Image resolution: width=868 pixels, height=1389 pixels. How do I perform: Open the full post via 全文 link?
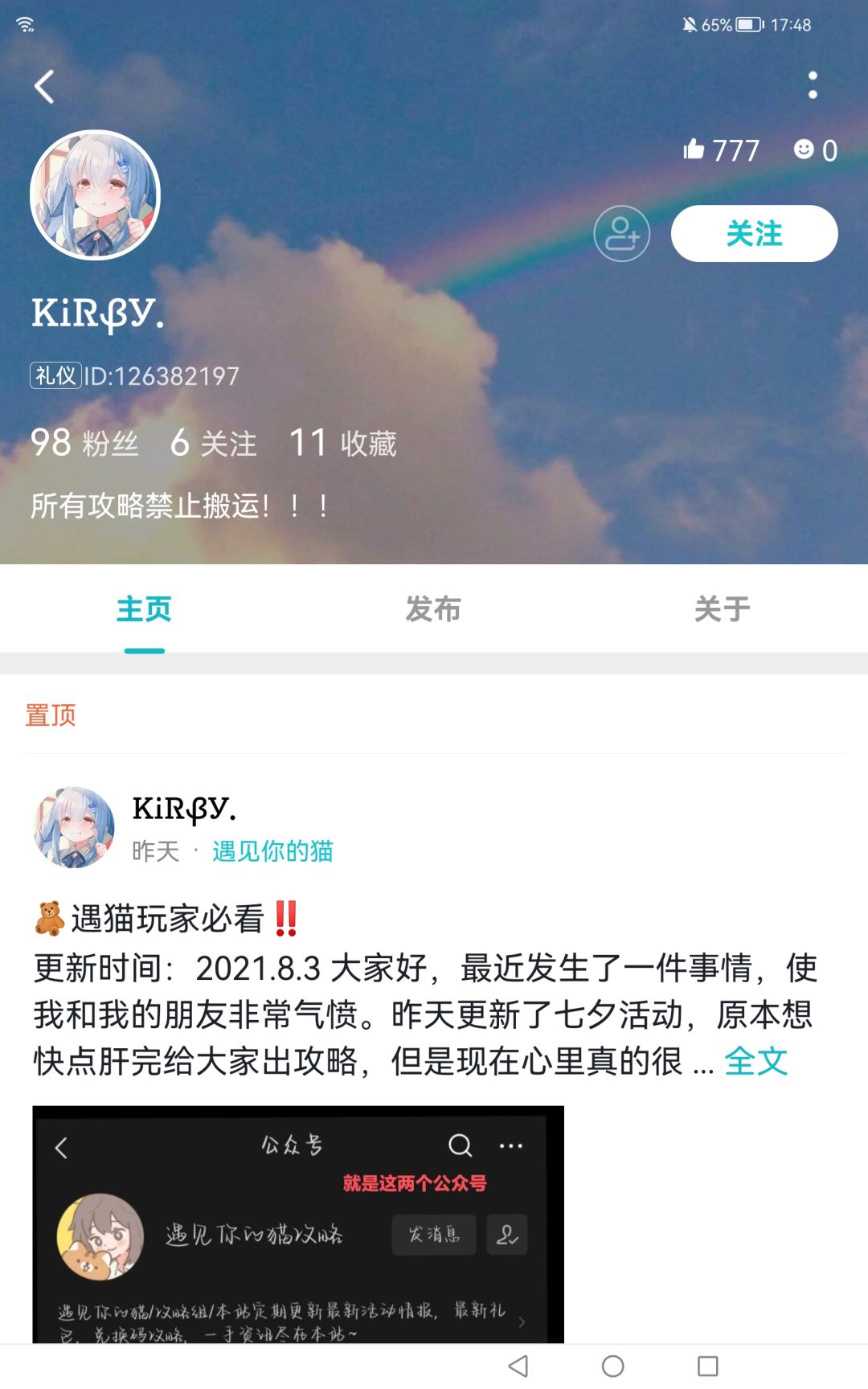[756, 1062]
